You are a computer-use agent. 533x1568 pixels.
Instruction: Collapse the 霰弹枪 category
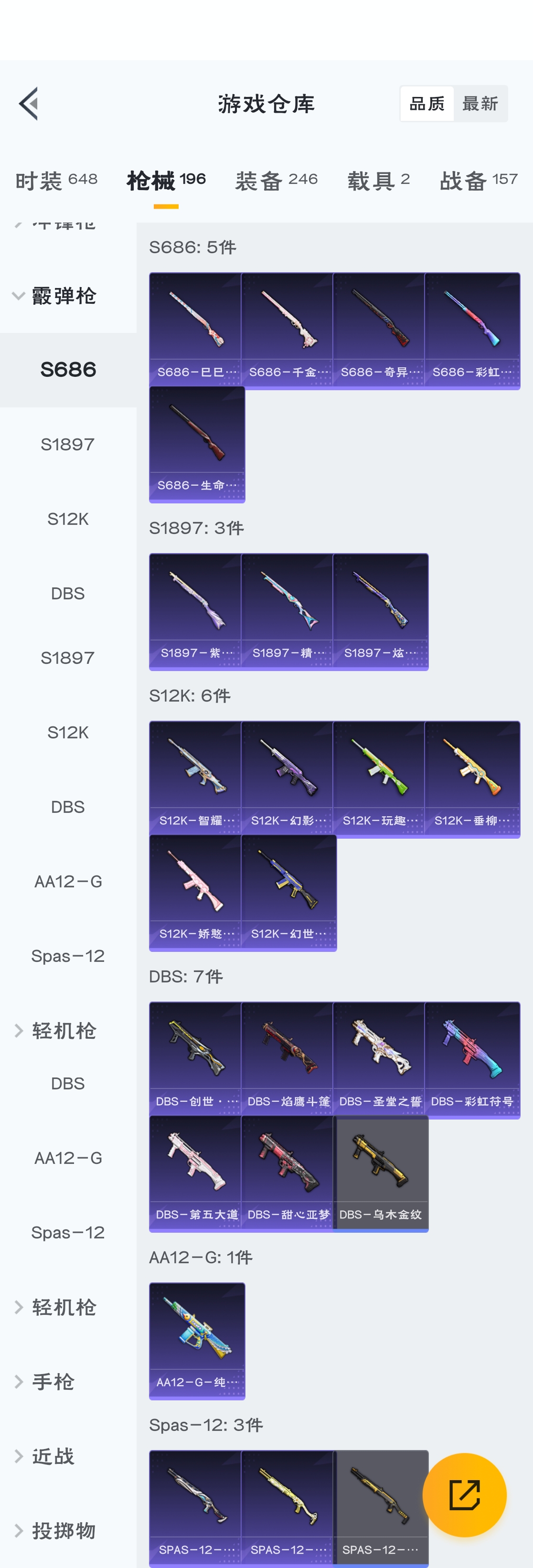coord(55,296)
